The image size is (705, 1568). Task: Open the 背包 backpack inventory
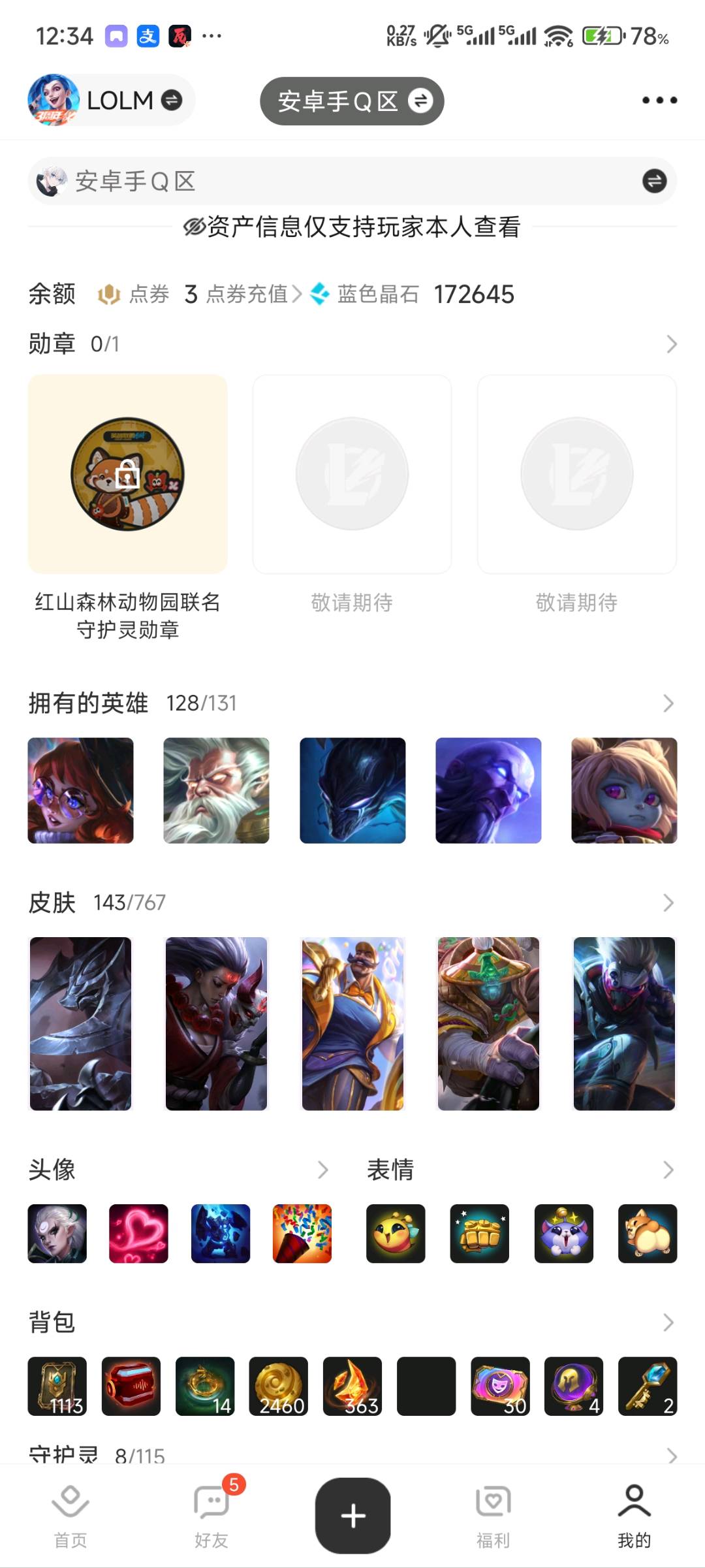(668, 1322)
